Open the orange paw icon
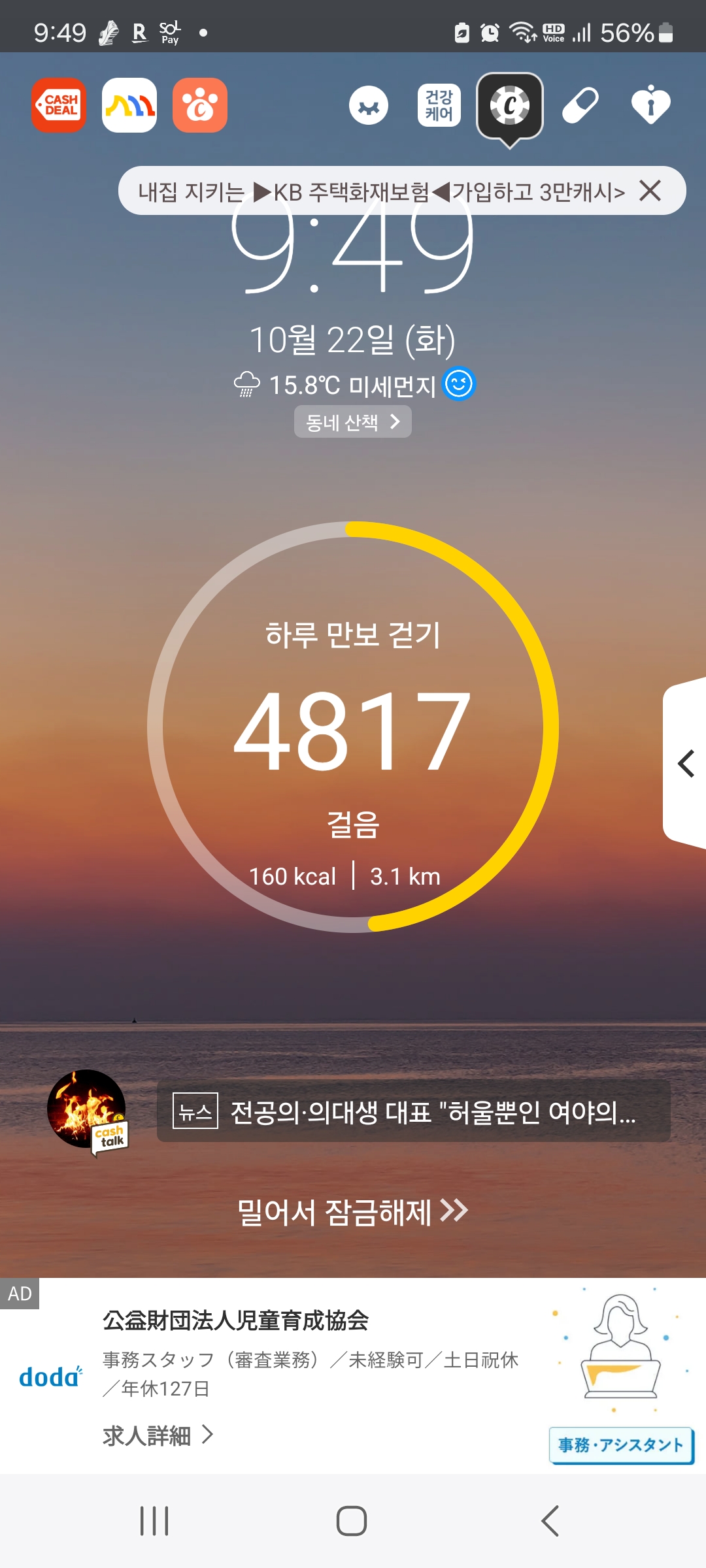Viewport: 706px width, 1568px height. coord(200,105)
